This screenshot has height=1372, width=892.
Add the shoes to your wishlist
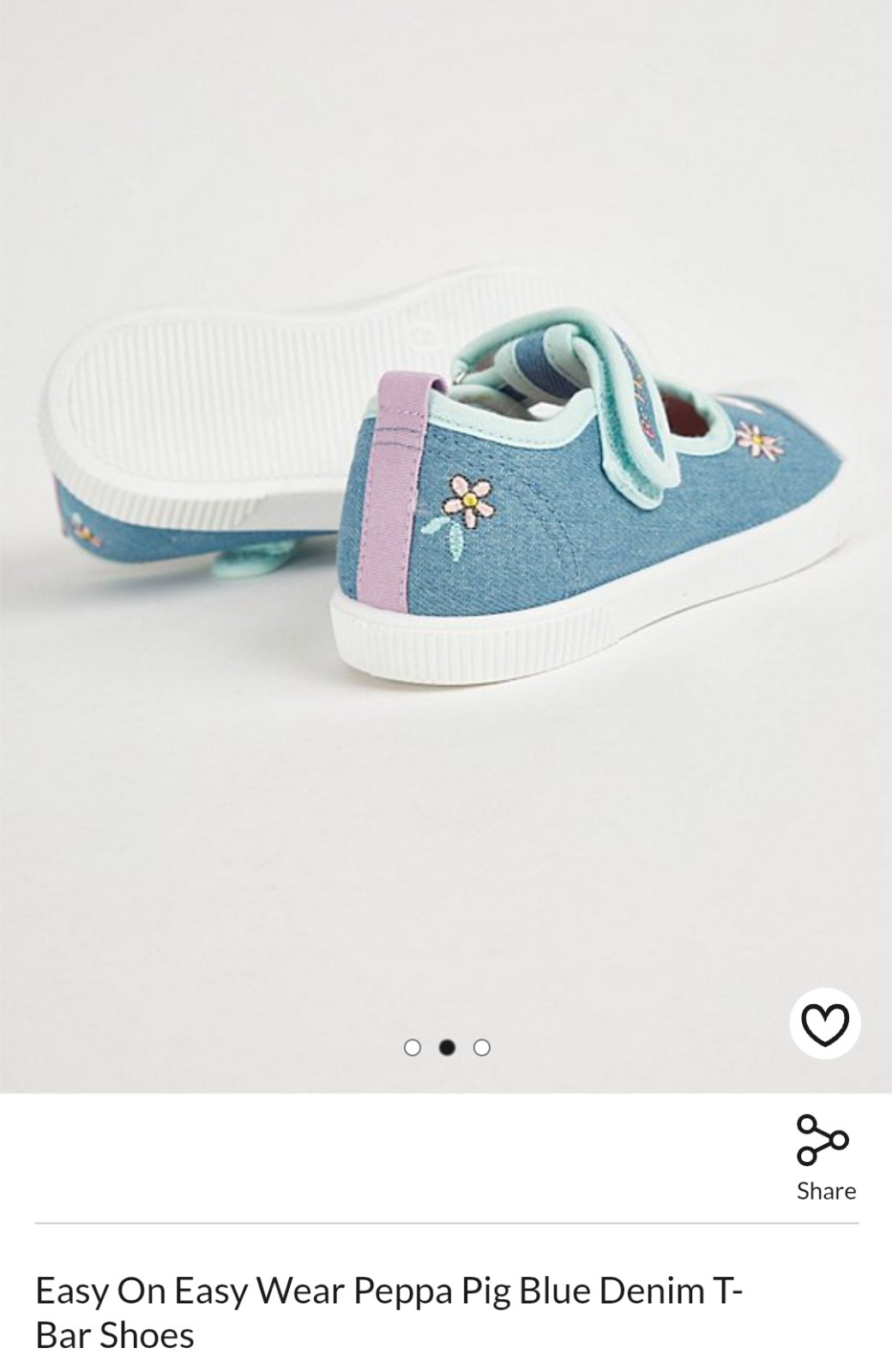point(824,1024)
